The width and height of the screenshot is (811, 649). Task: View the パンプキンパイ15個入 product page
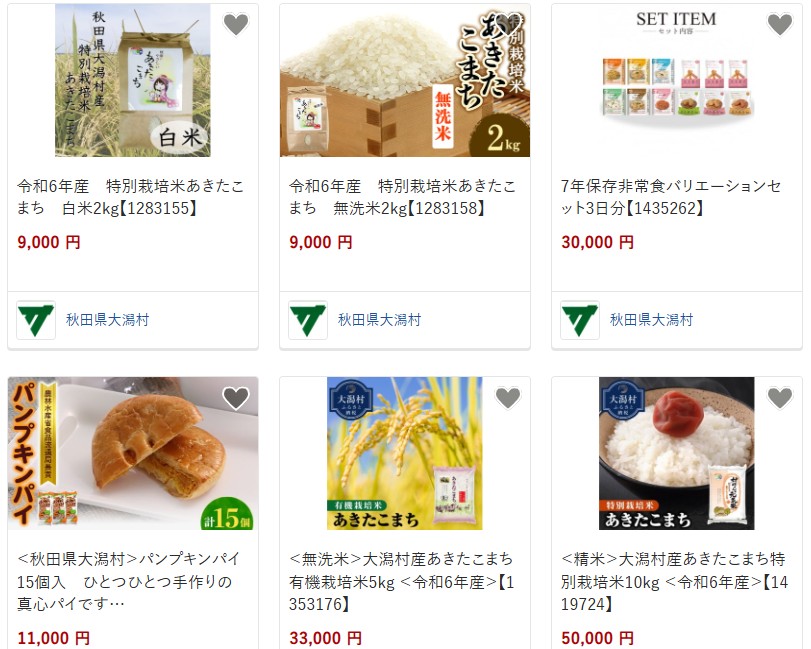(129, 581)
